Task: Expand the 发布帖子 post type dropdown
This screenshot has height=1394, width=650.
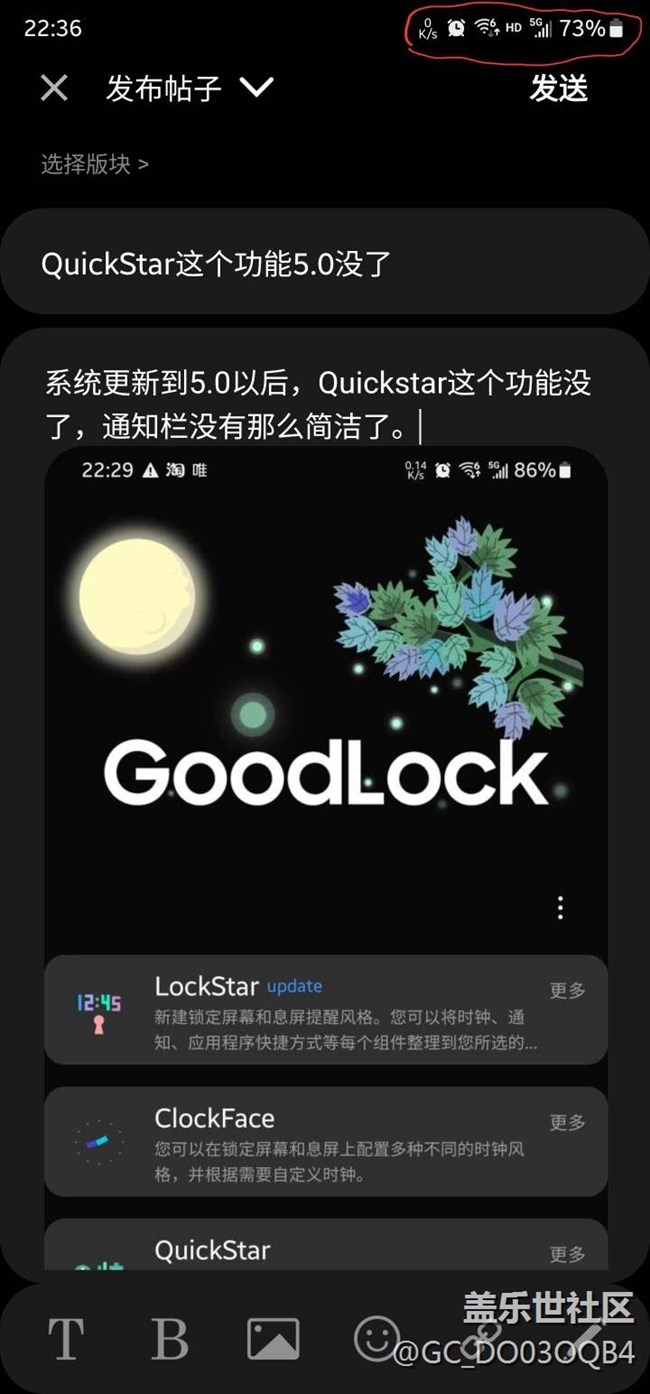Action: click(256, 89)
